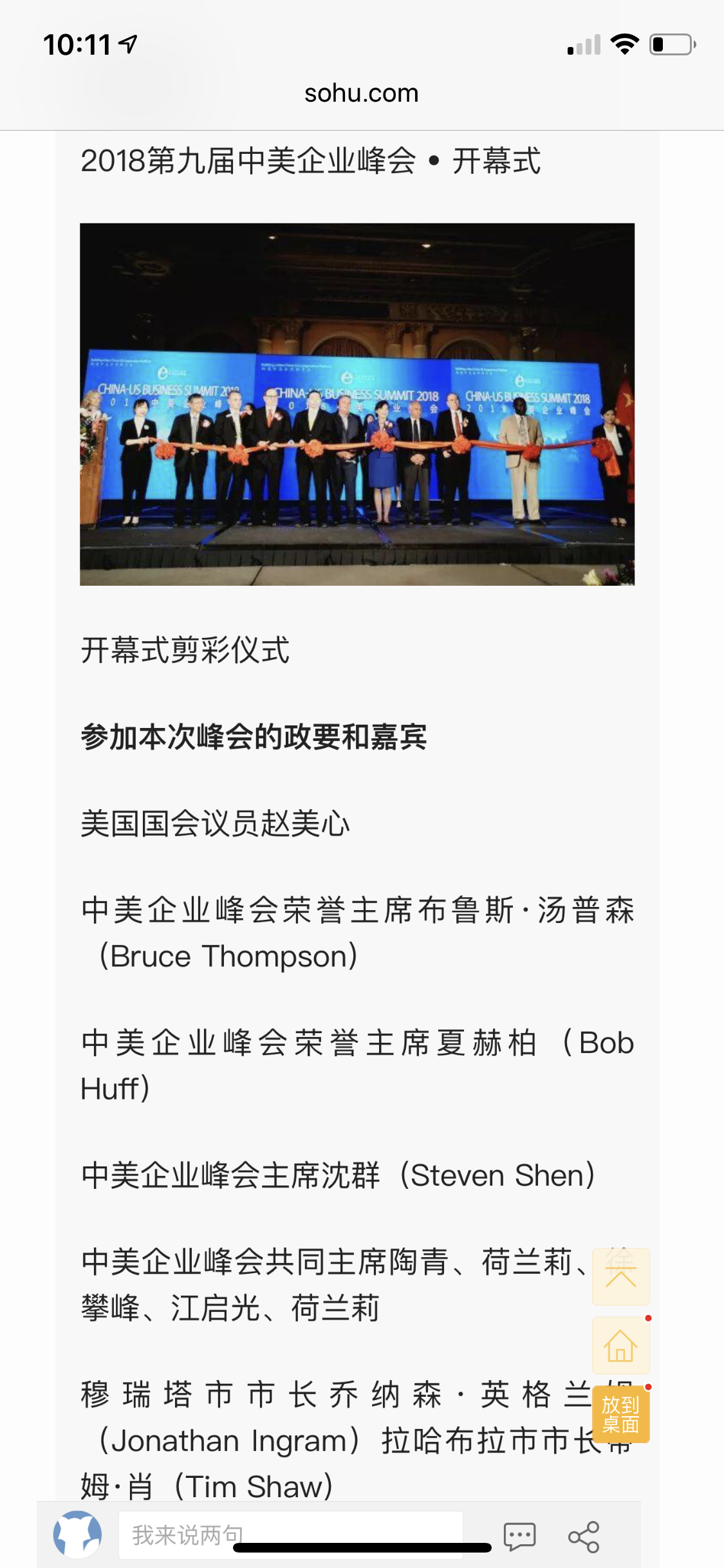
Task: Go to Sohu home via the house icon
Action: click(621, 1345)
